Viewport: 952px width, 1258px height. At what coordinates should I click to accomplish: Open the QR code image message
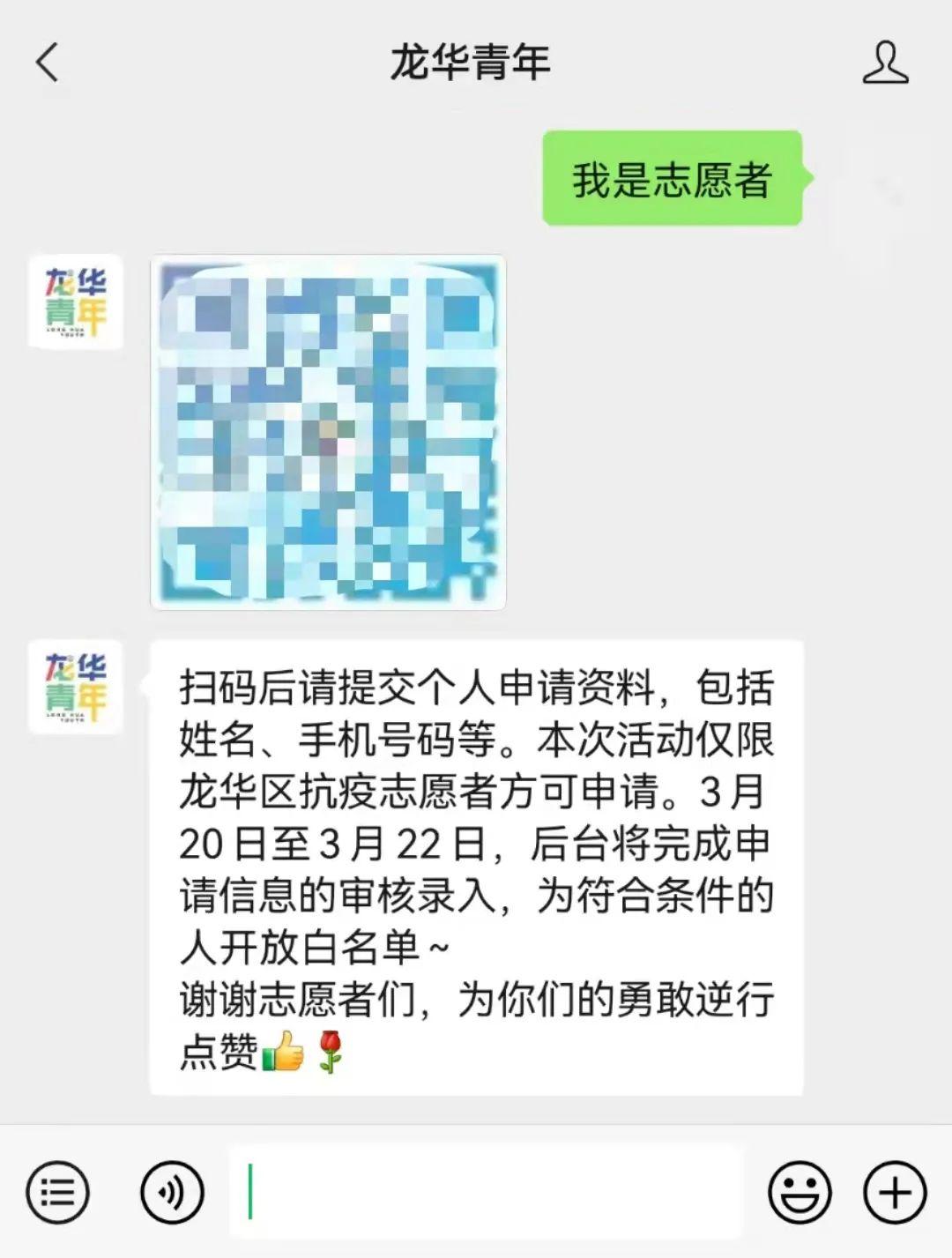(328, 432)
